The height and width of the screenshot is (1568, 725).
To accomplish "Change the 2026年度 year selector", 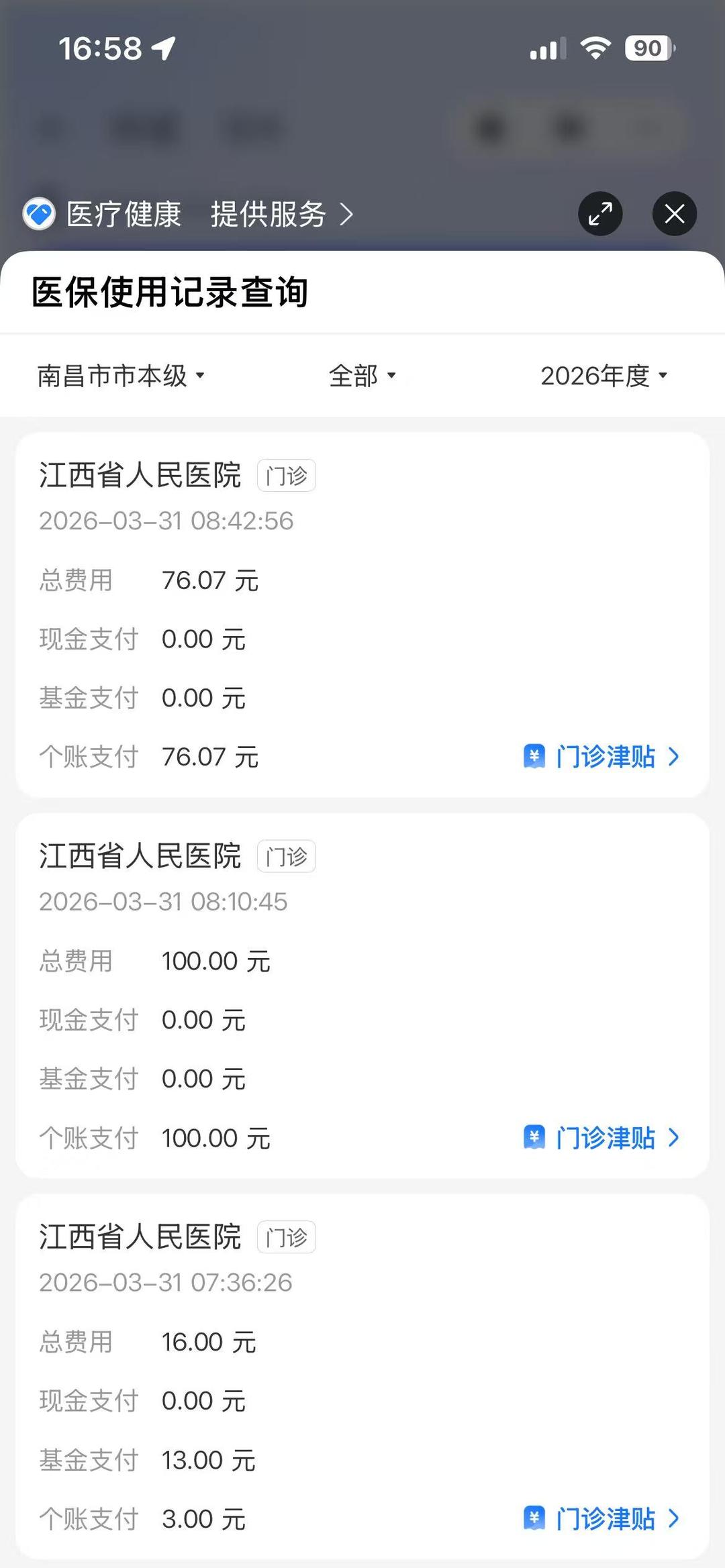I will 603,376.
